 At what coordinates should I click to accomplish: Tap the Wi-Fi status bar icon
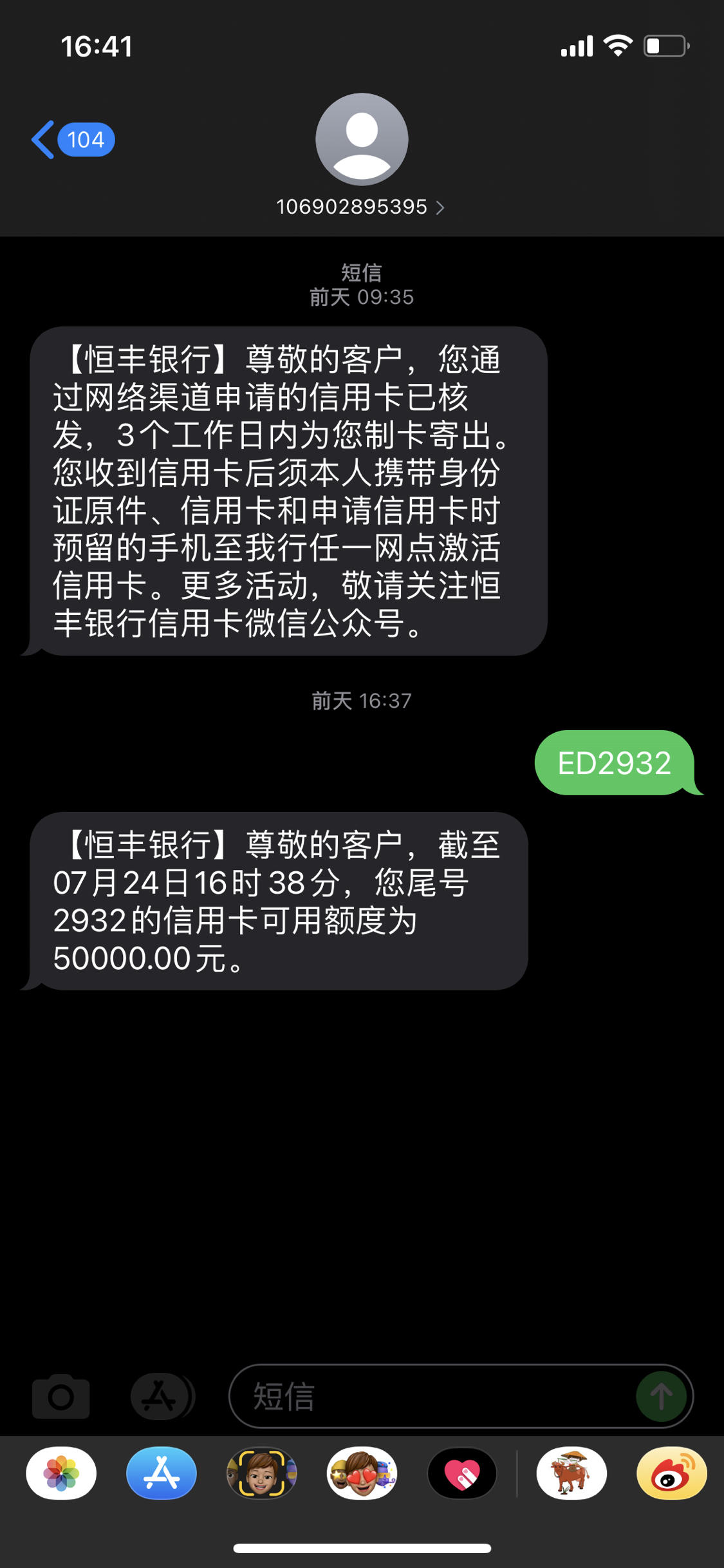(x=617, y=45)
